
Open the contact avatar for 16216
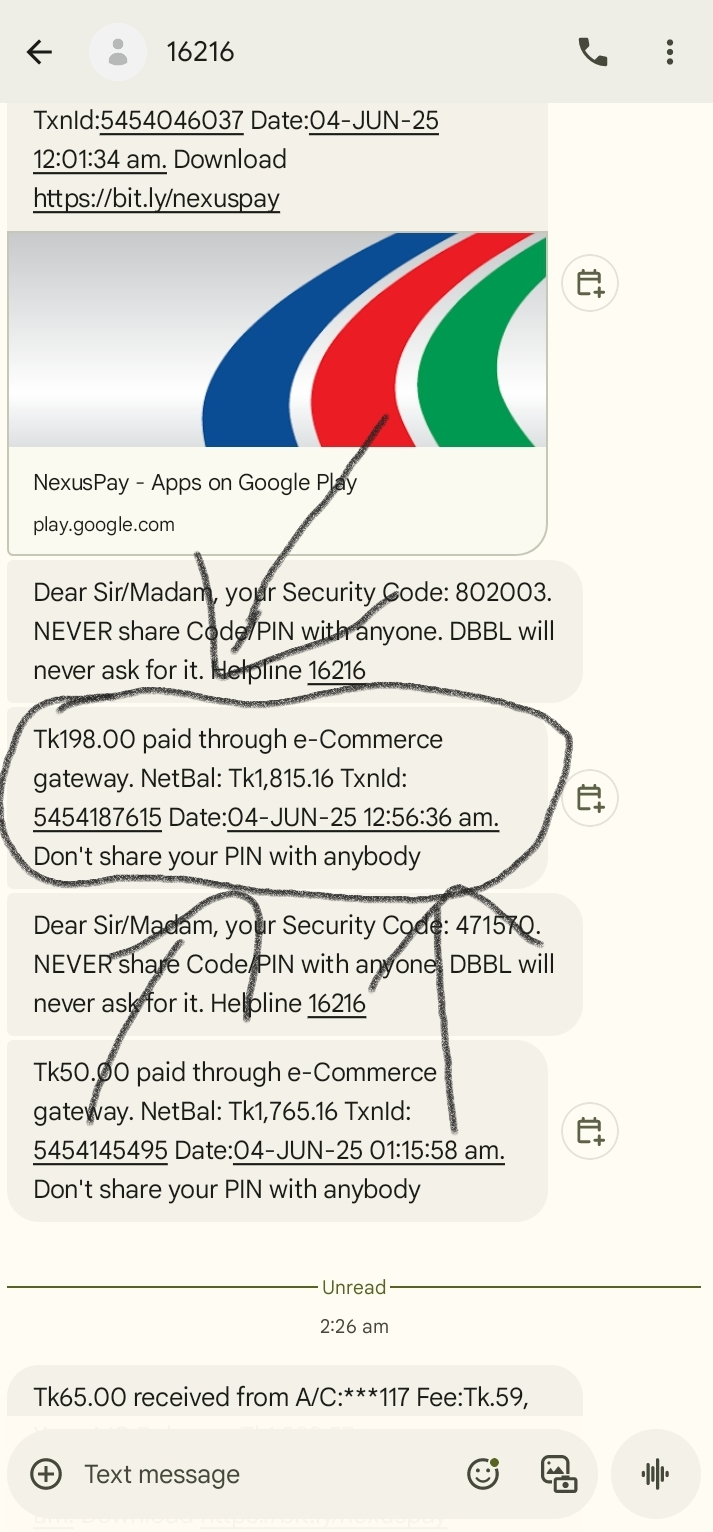(118, 52)
